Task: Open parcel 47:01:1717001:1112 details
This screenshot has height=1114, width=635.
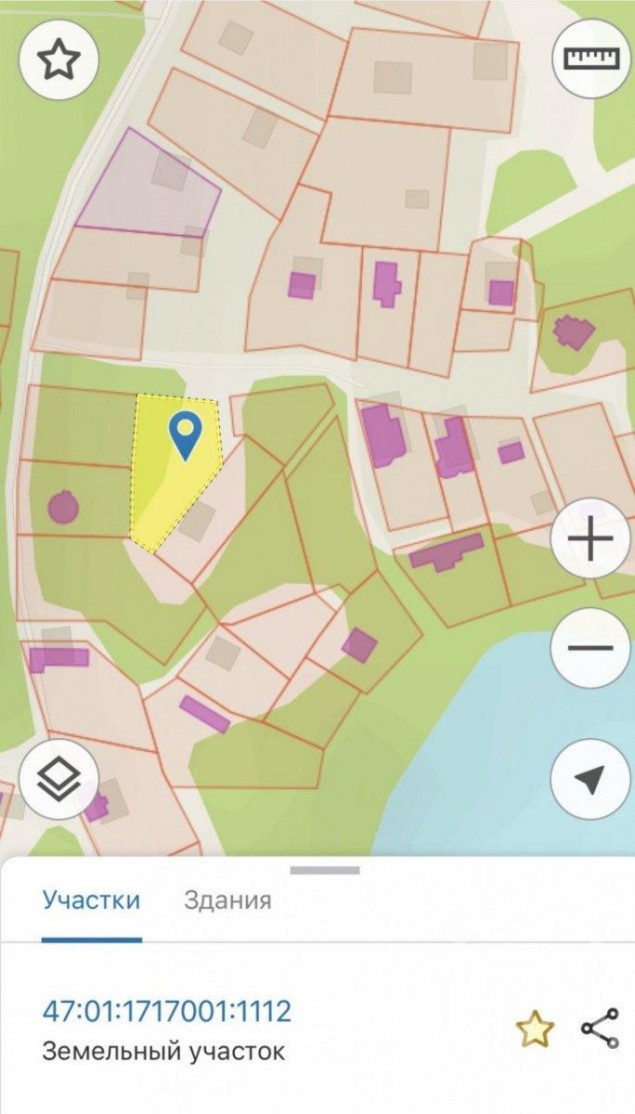Action: [x=167, y=1010]
